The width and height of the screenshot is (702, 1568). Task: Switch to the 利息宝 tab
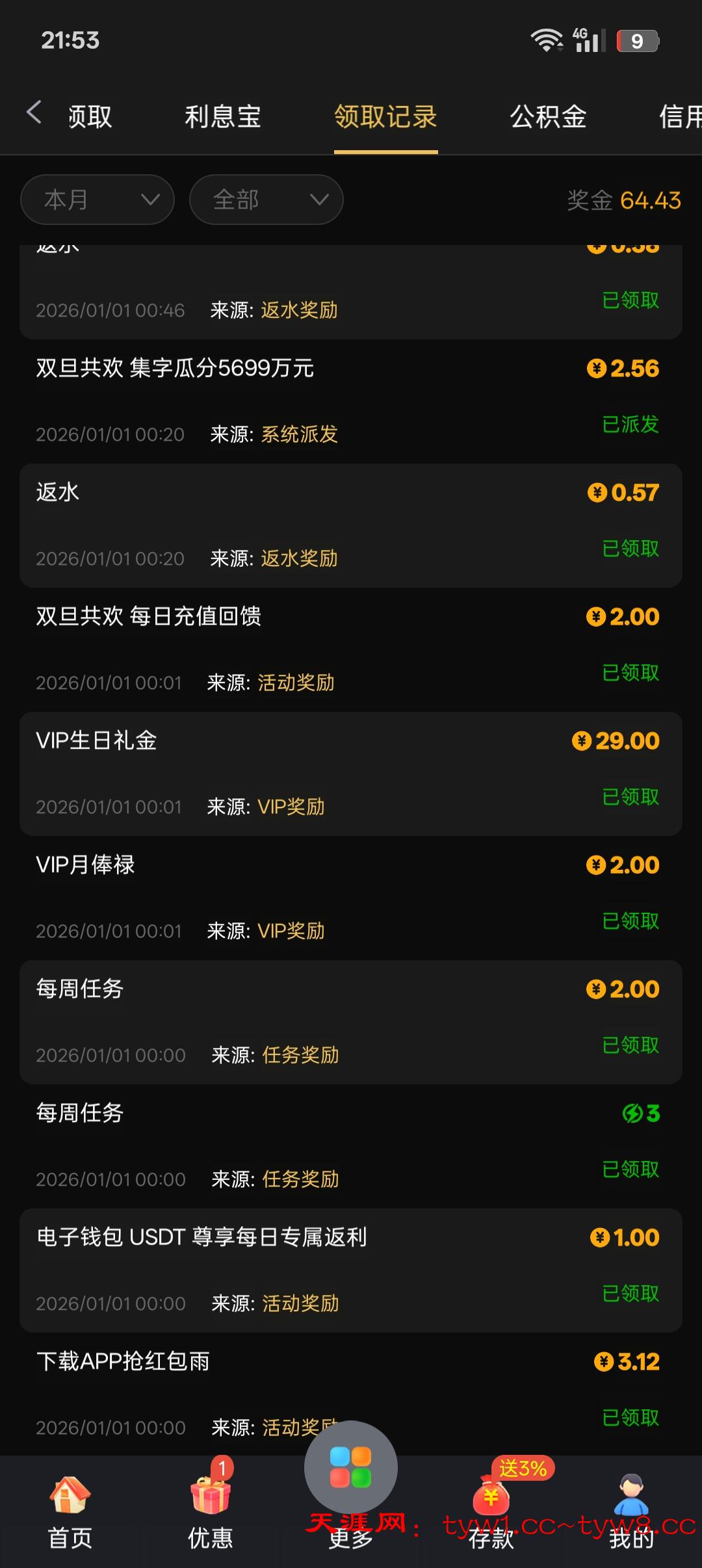[x=223, y=116]
